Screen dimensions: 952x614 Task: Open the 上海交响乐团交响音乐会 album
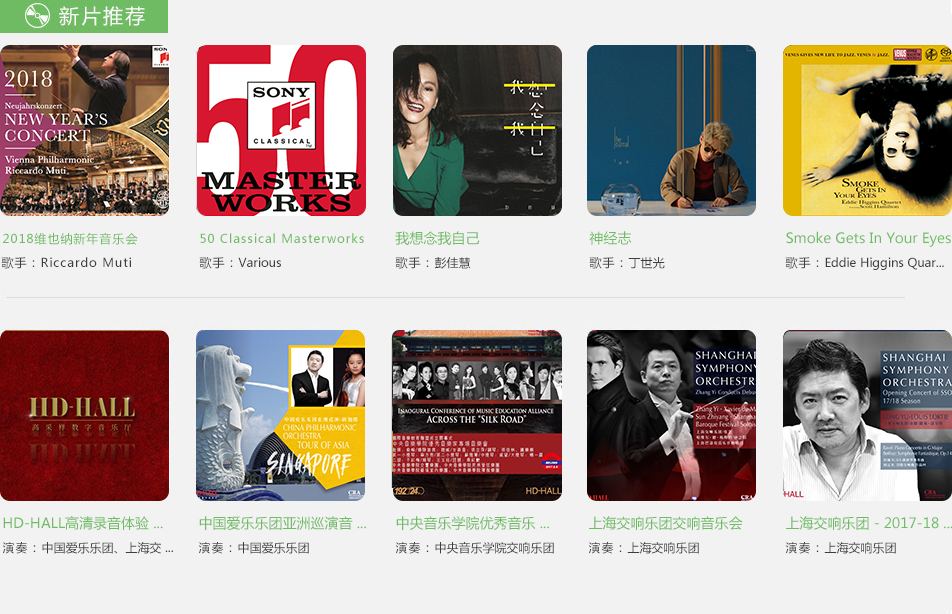pyautogui.click(x=671, y=415)
